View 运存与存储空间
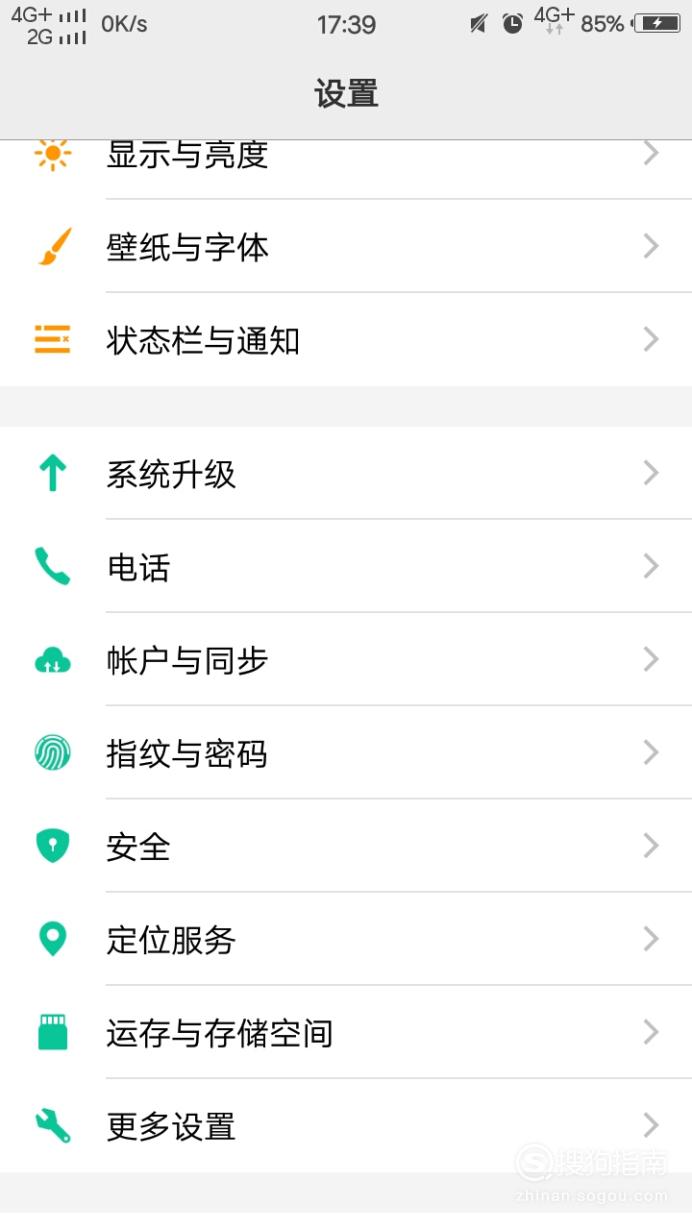This screenshot has height=1230, width=692. (346, 1032)
